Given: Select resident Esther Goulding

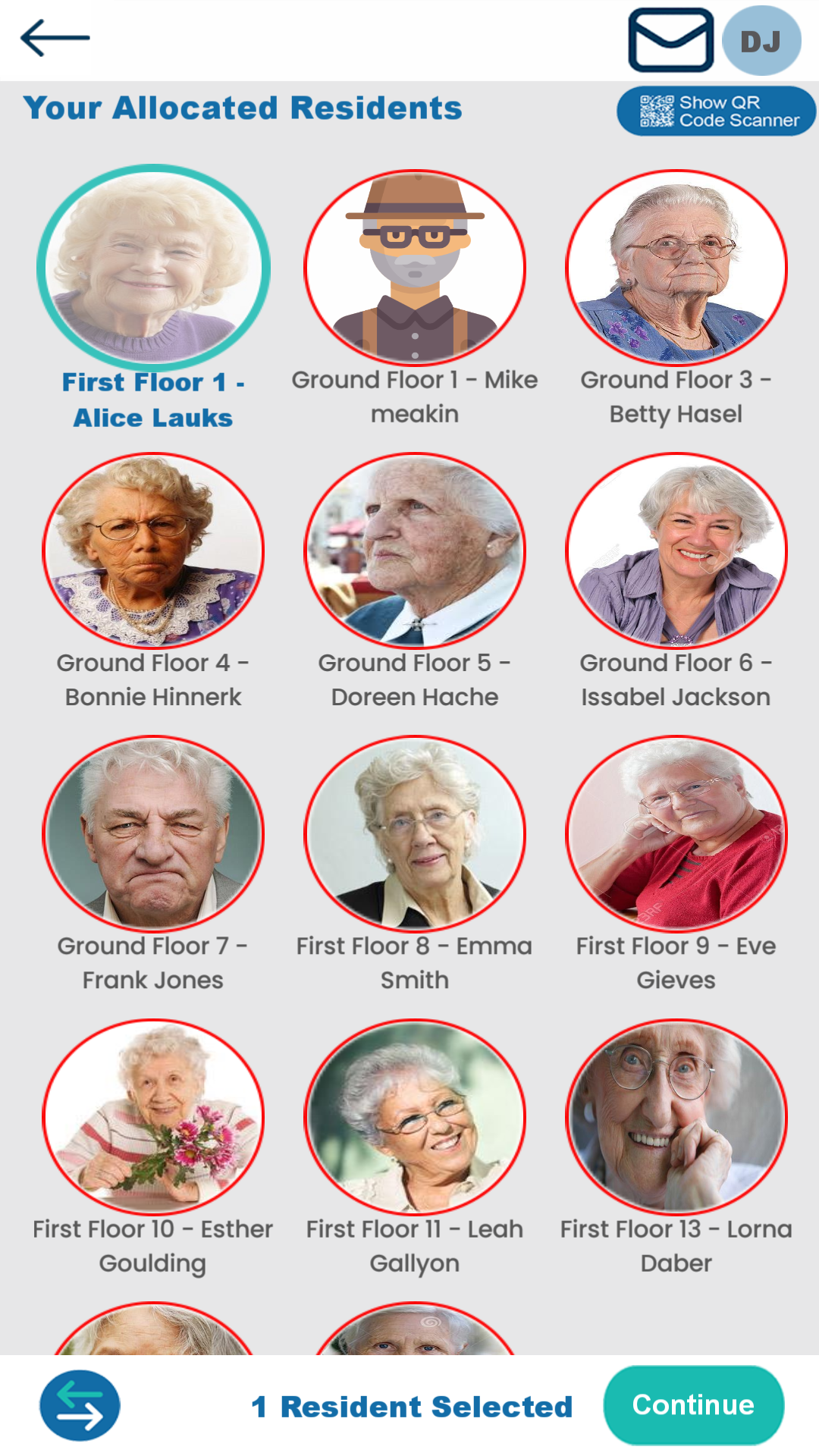Looking at the screenshot, I should coord(153,1116).
